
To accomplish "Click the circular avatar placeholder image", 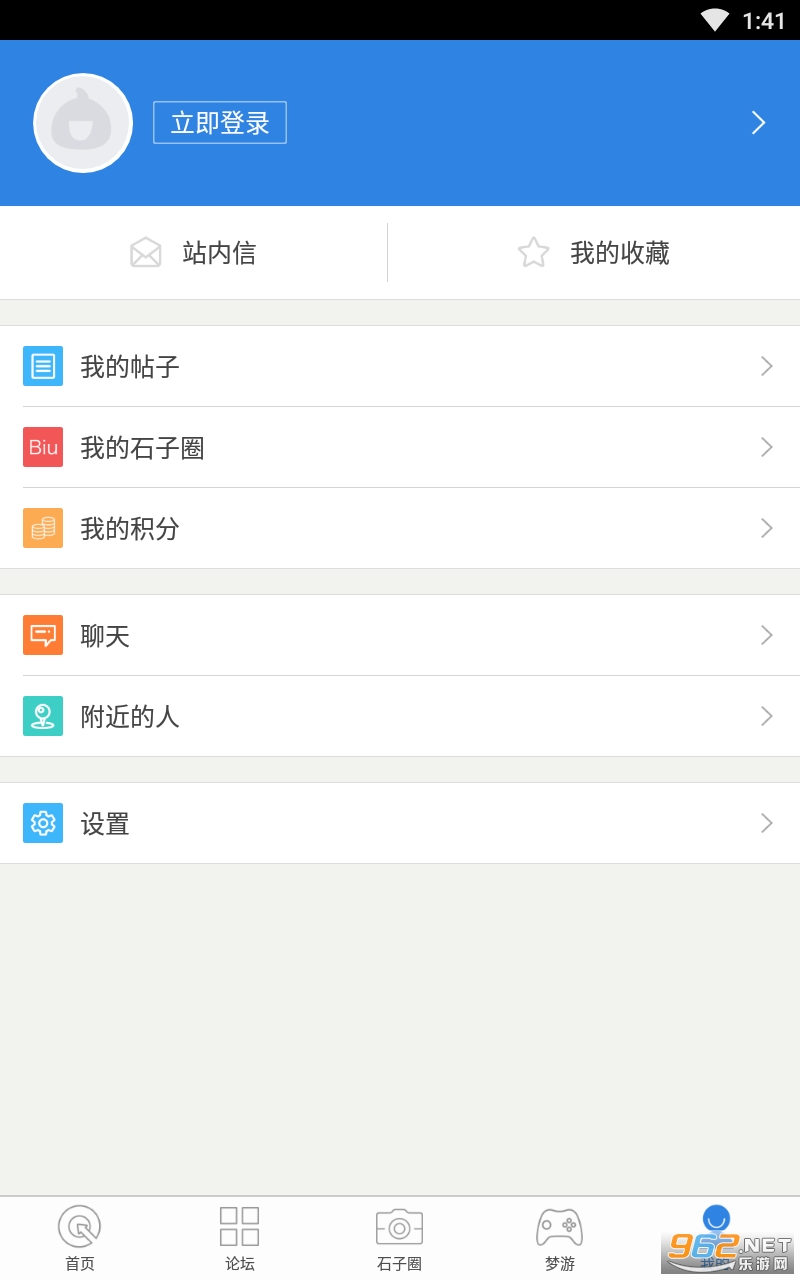I will 83,122.
